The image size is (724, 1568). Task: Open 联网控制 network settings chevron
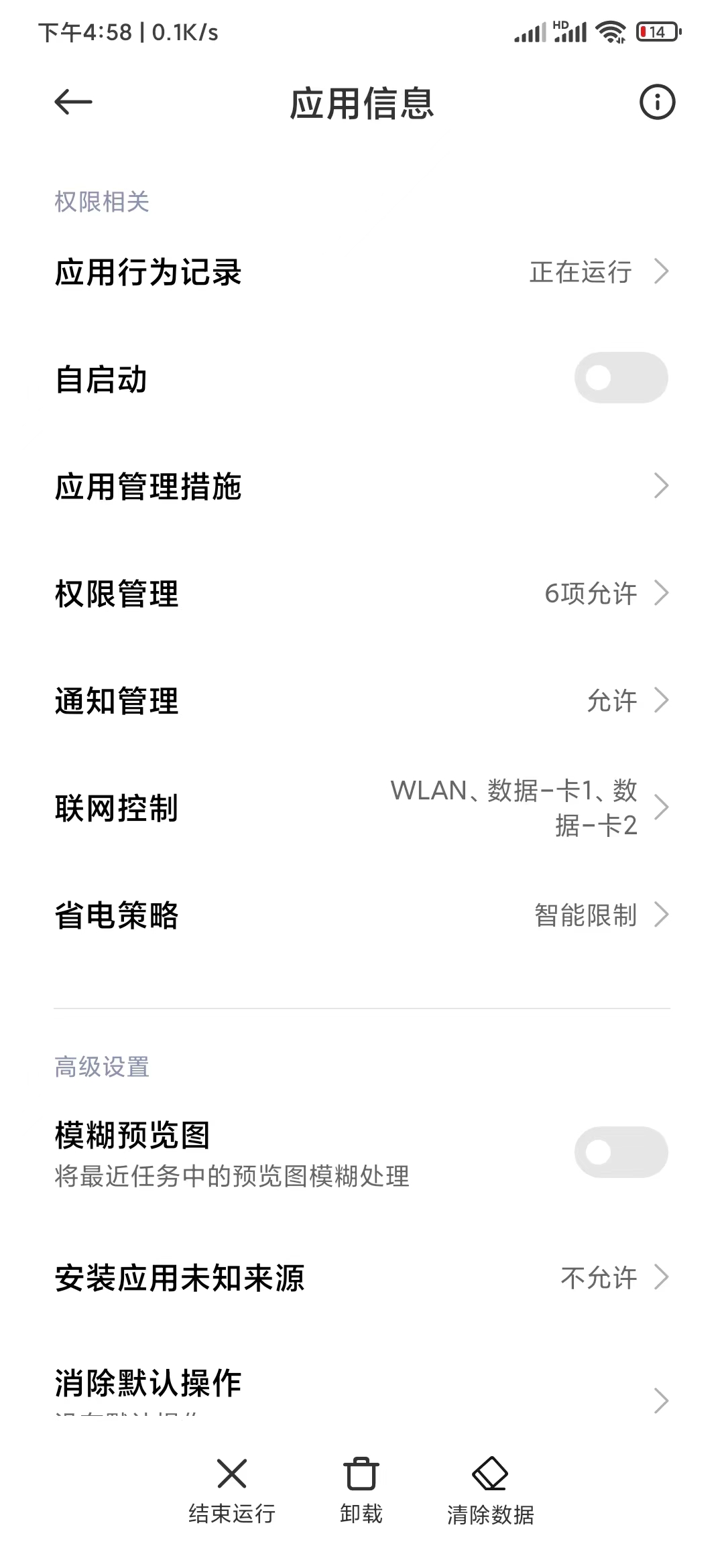(x=362, y=807)
